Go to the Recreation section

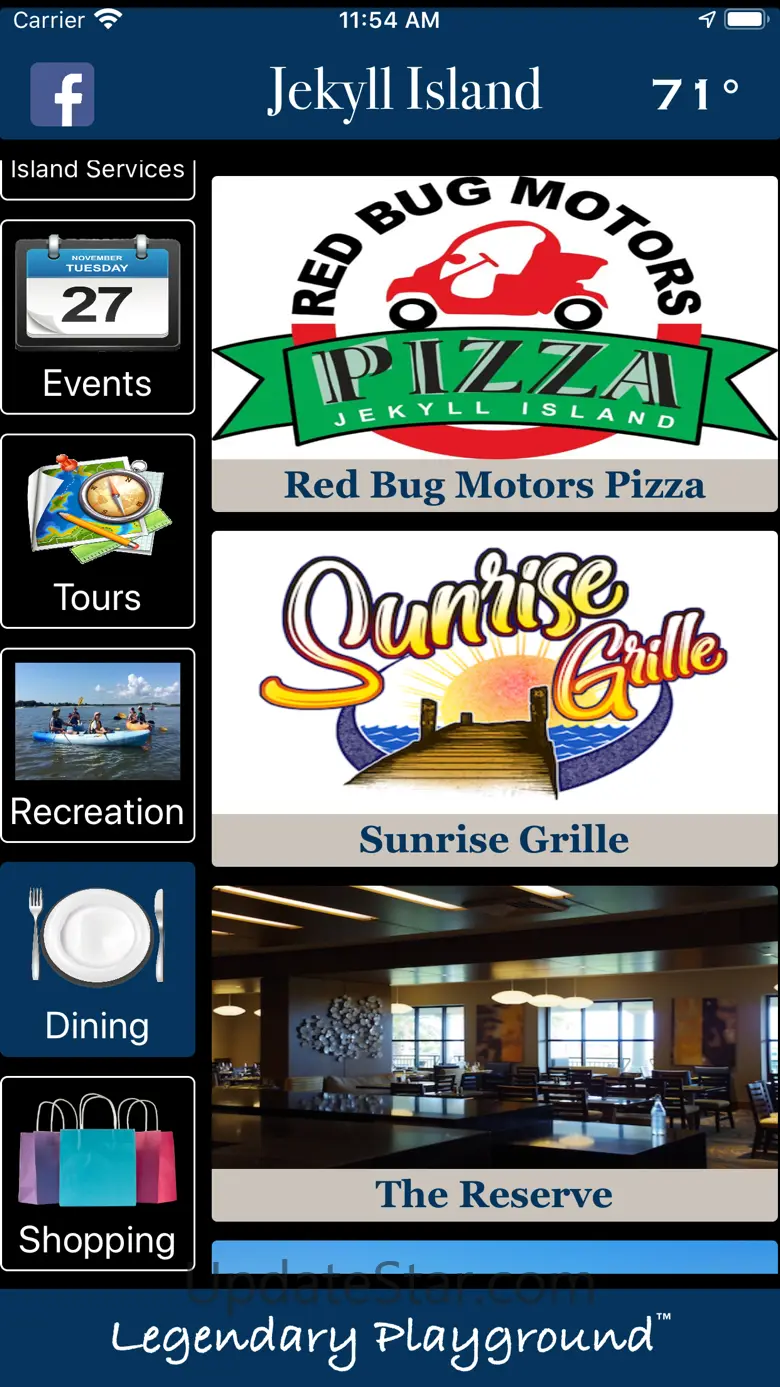tap(97, 745)
